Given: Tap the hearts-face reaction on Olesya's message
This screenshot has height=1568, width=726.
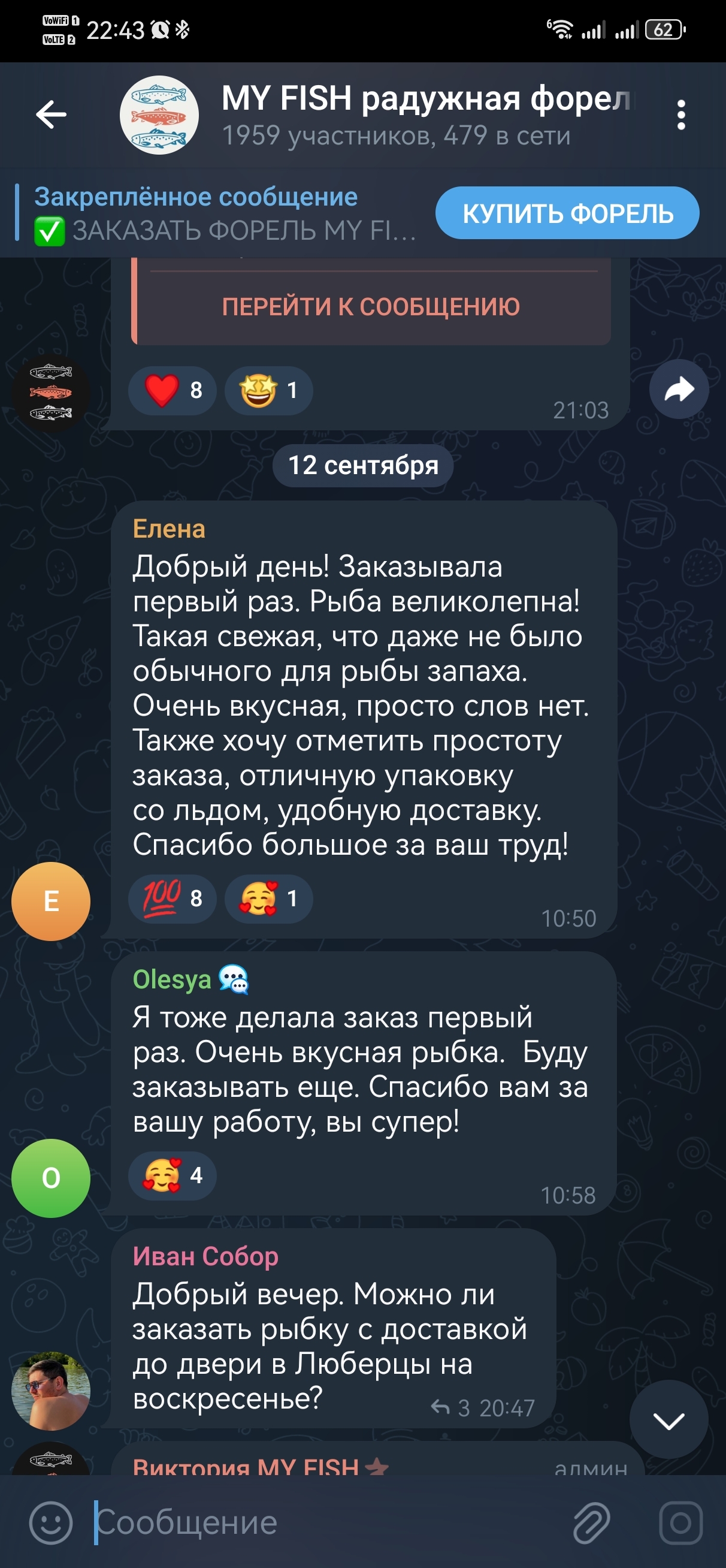Looking at the screenshot, I should (x=173, y=1175).
